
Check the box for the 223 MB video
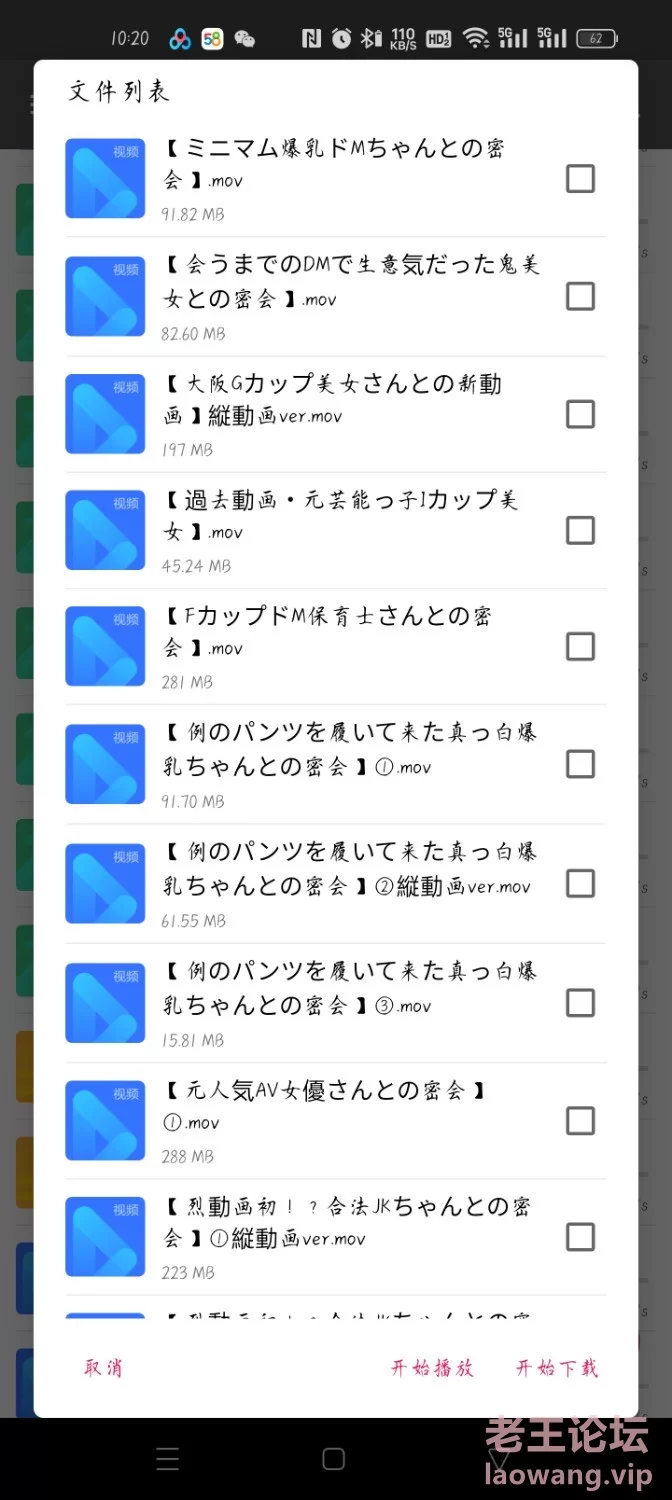coord(580,1238)
